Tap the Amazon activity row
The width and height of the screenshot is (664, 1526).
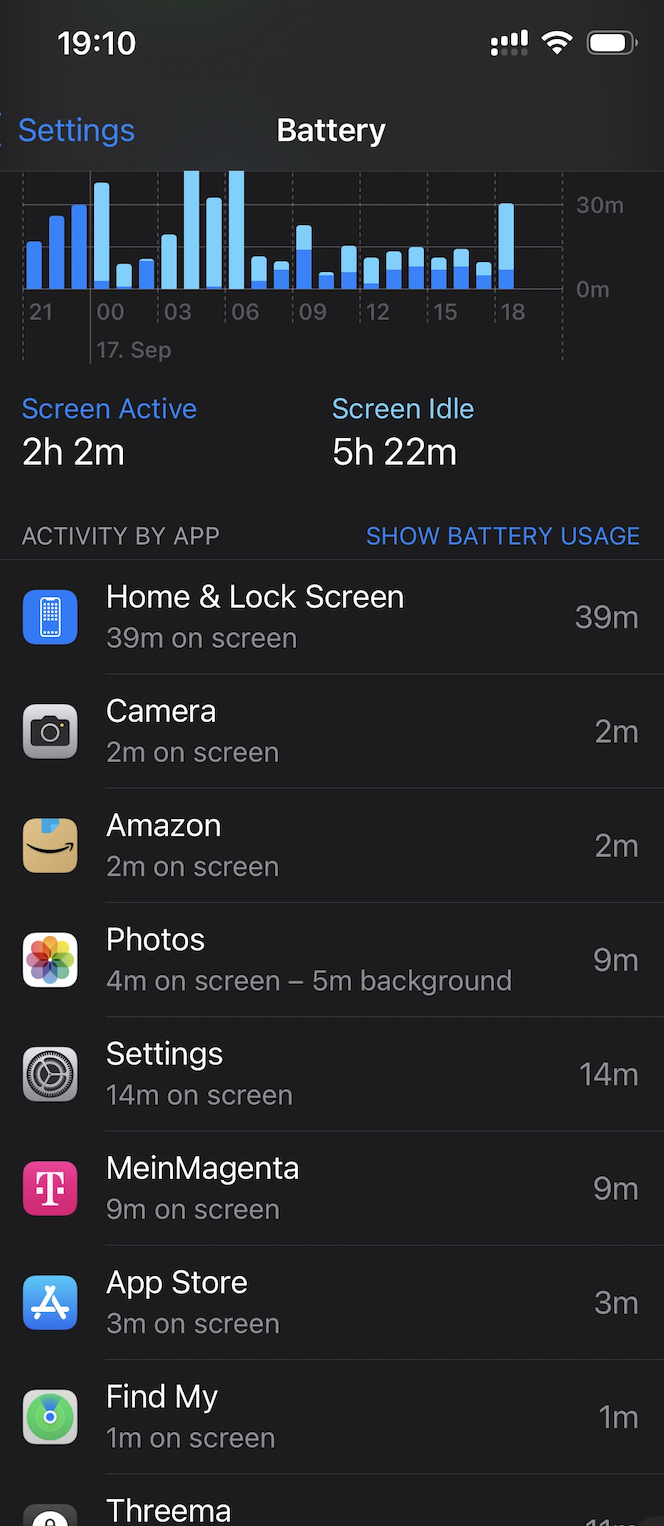(x=332, y=845)
